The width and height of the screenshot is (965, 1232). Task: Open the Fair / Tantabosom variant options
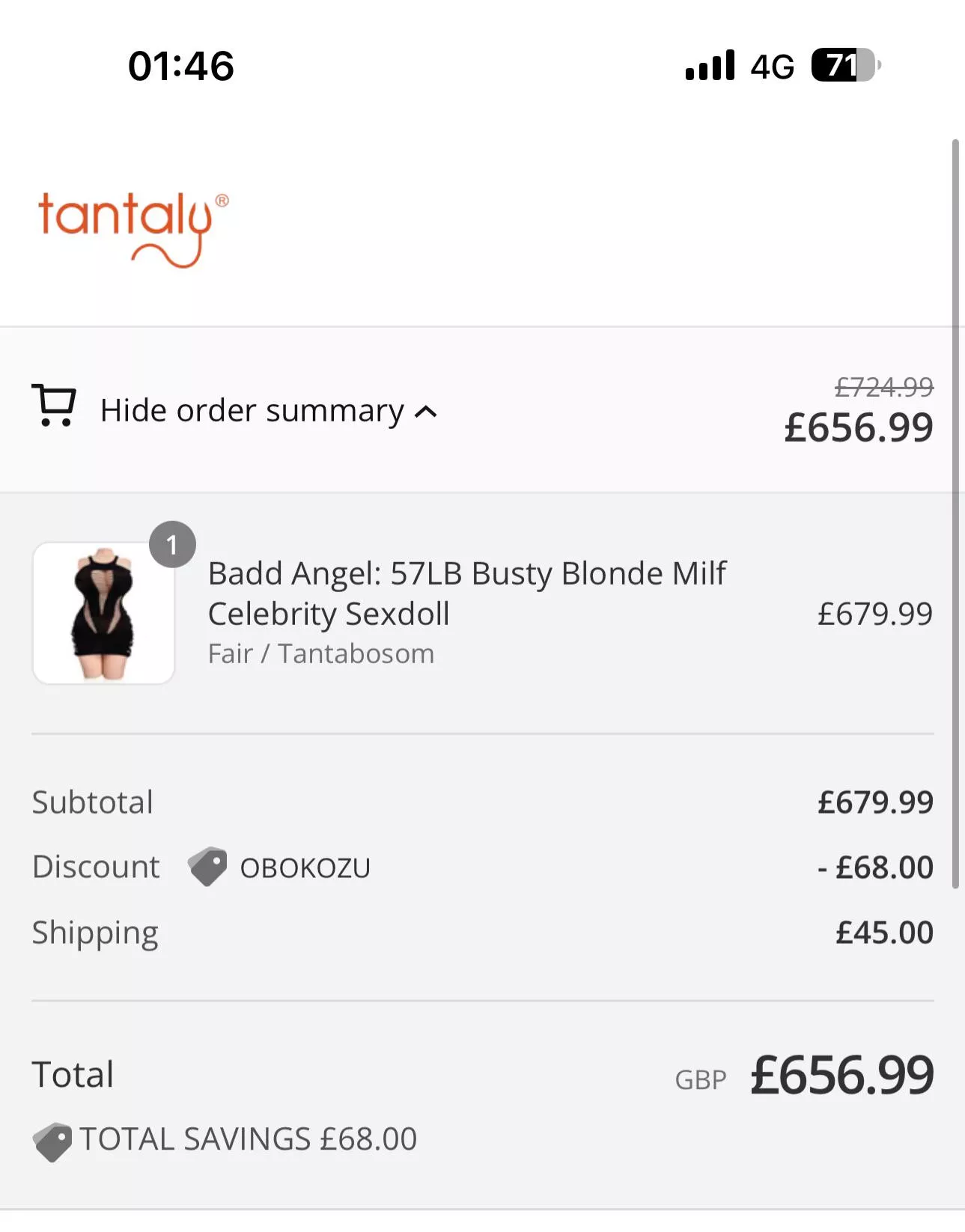click(320, 653)
